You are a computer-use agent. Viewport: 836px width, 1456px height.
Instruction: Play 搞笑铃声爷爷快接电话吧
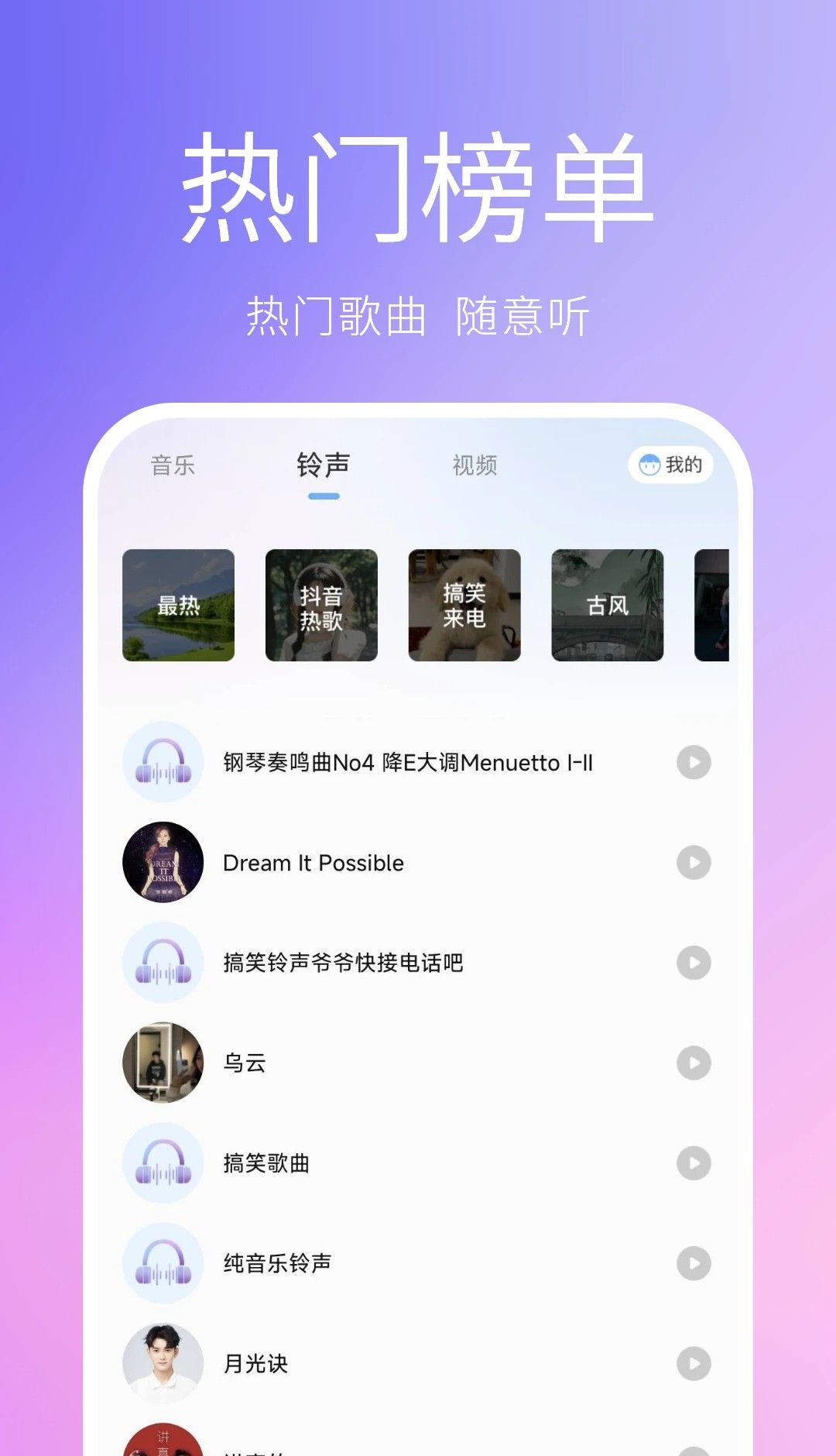[x=695, y=962]
